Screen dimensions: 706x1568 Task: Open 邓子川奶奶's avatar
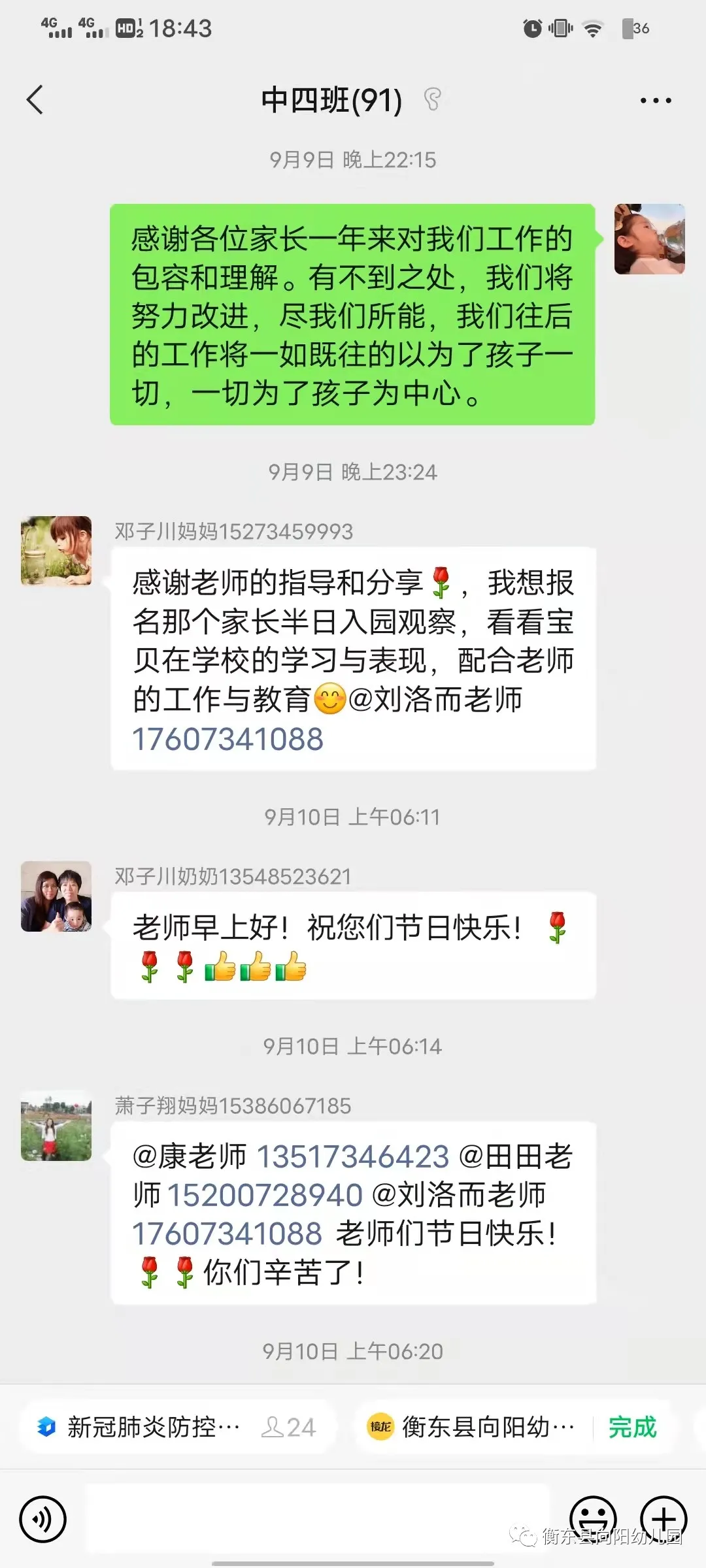[x=56, y=896]
